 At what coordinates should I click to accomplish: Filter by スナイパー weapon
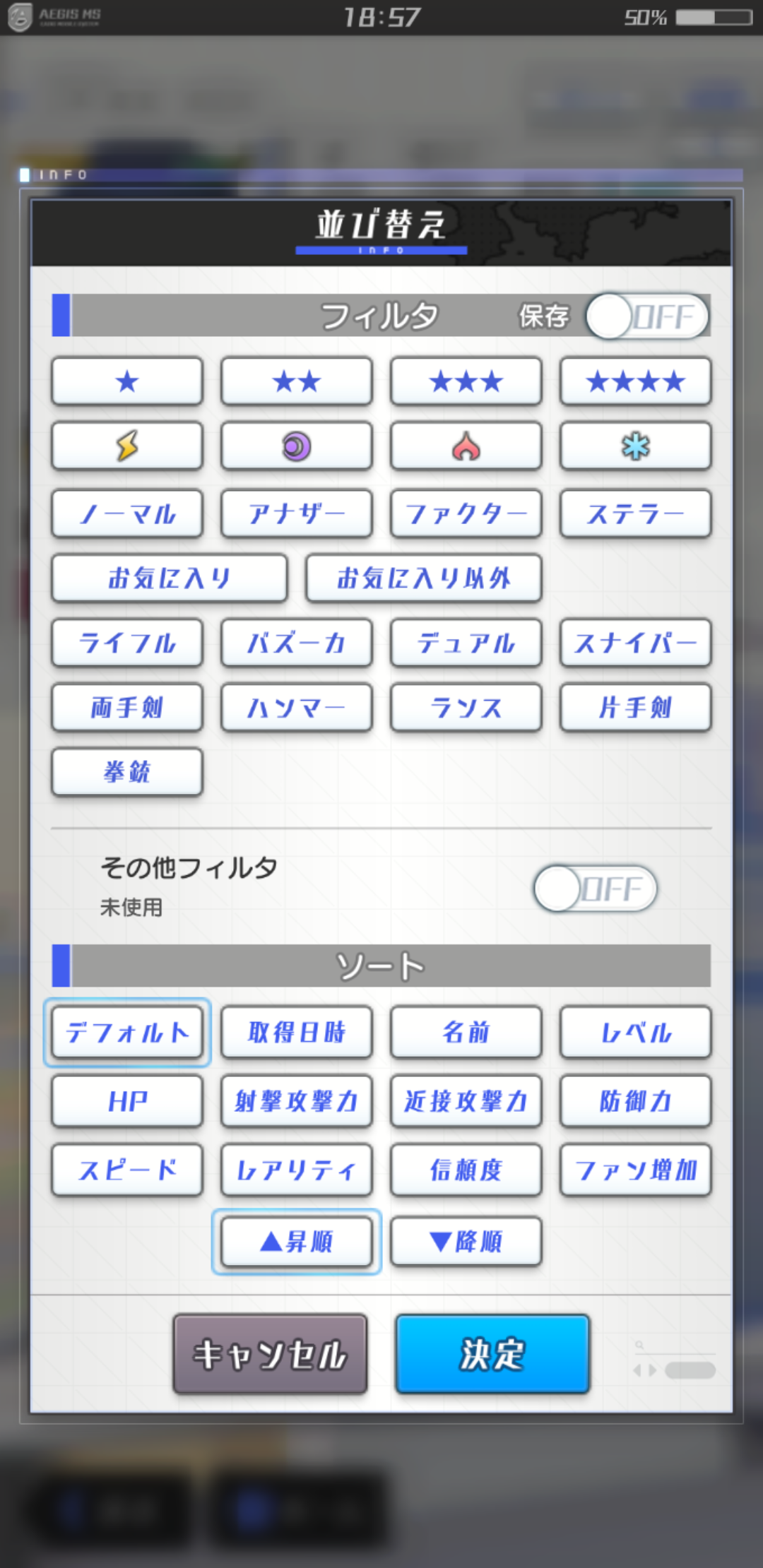tap(635, 643)
